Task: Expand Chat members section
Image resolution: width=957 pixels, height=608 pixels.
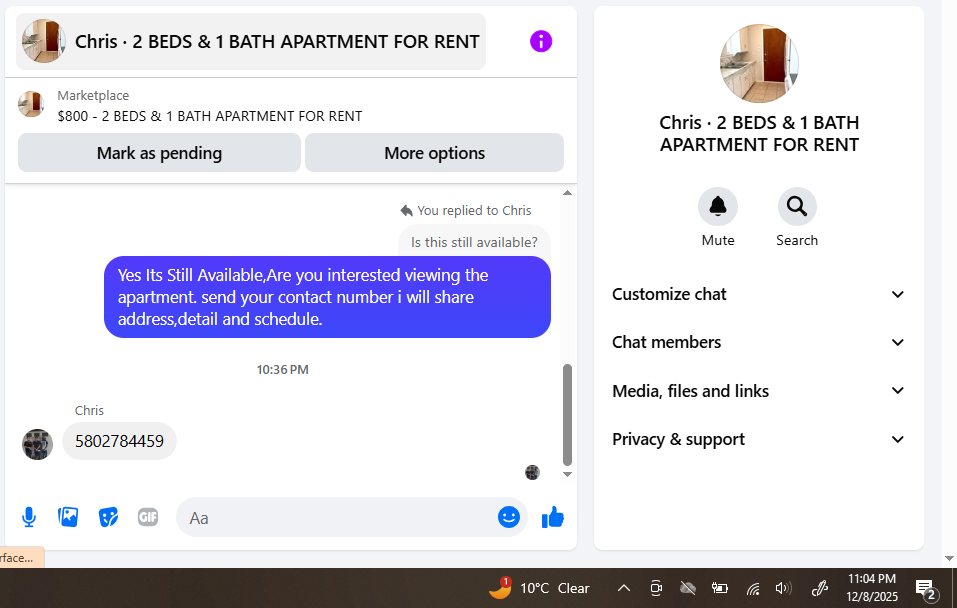Action: click(758, 342)
